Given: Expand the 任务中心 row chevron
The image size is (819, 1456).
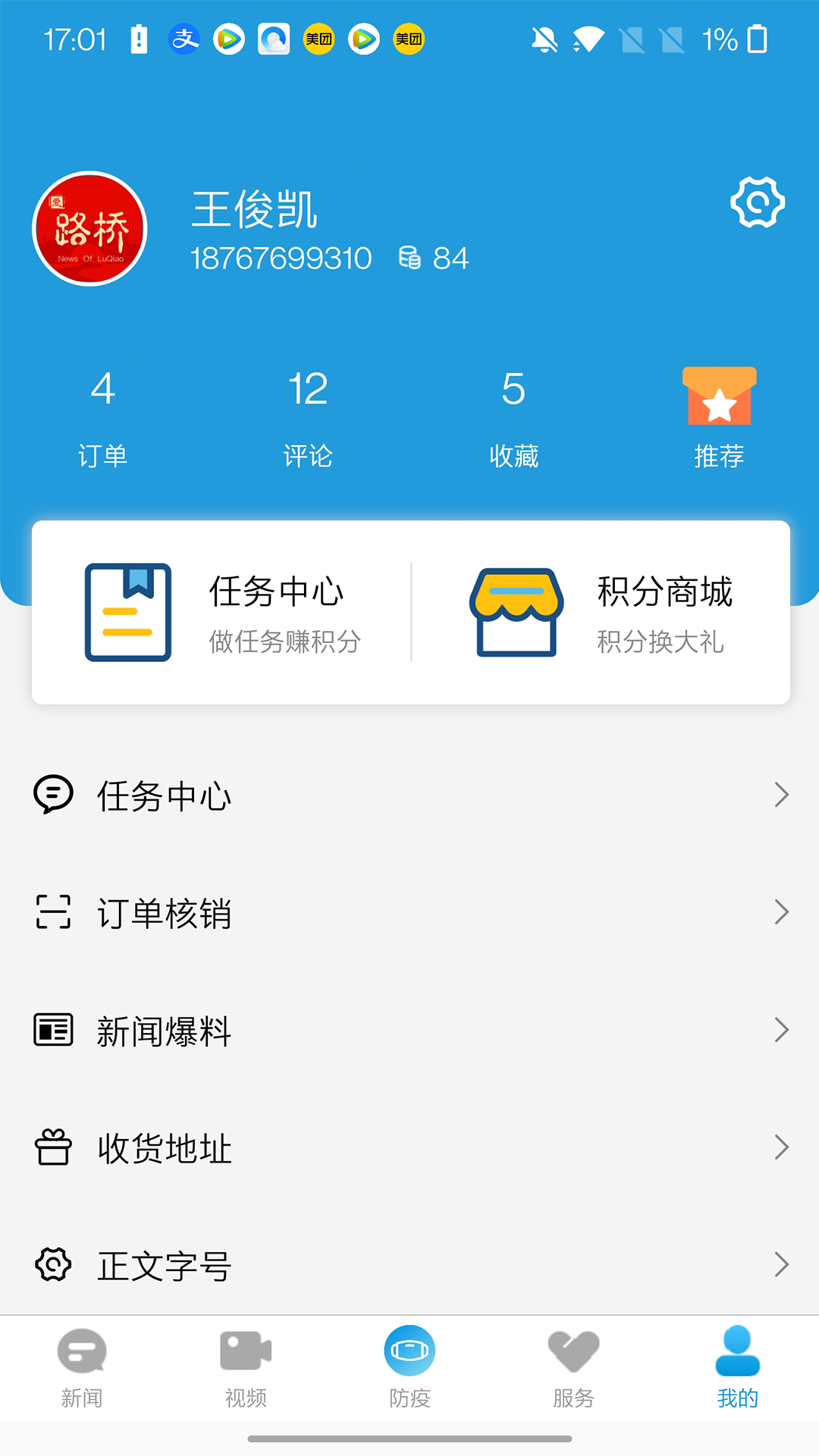Looking at the screenshot, I should (x=783, y=795).
